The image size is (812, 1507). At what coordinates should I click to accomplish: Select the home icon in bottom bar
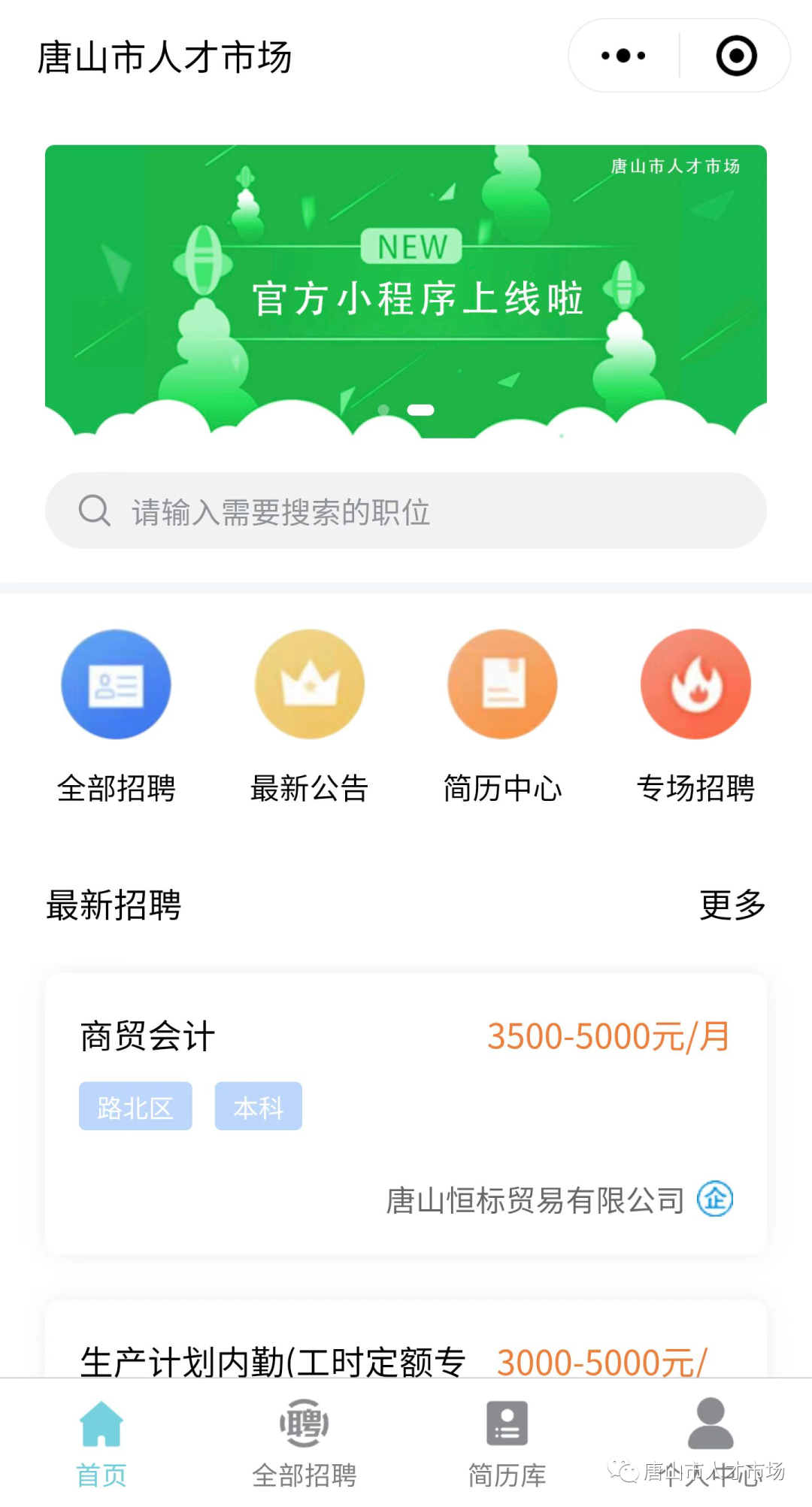click(x=100, y=1424)
